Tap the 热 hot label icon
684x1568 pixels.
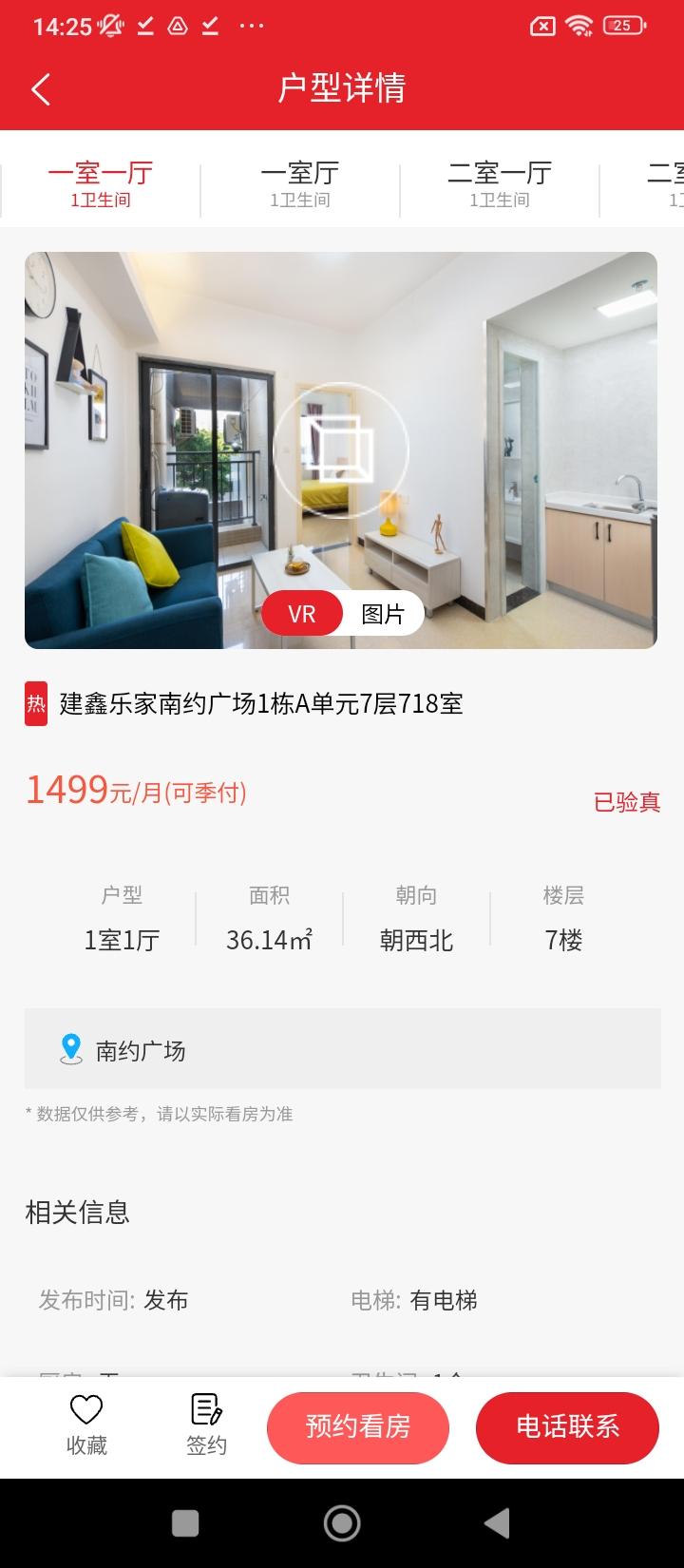(x=35, y=707)
